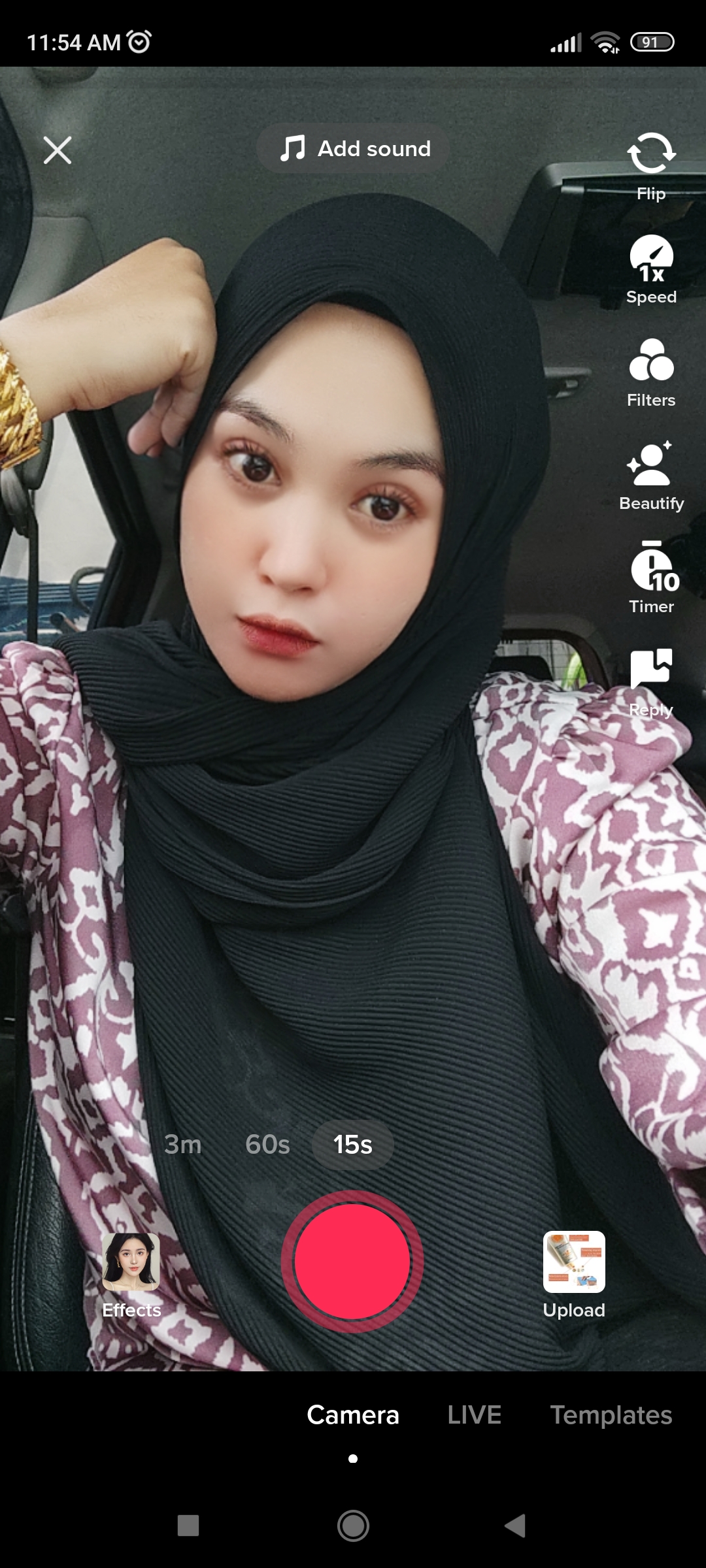Go to the home screen
The image size is (706, 1568).
click(x=353, y=1526)
